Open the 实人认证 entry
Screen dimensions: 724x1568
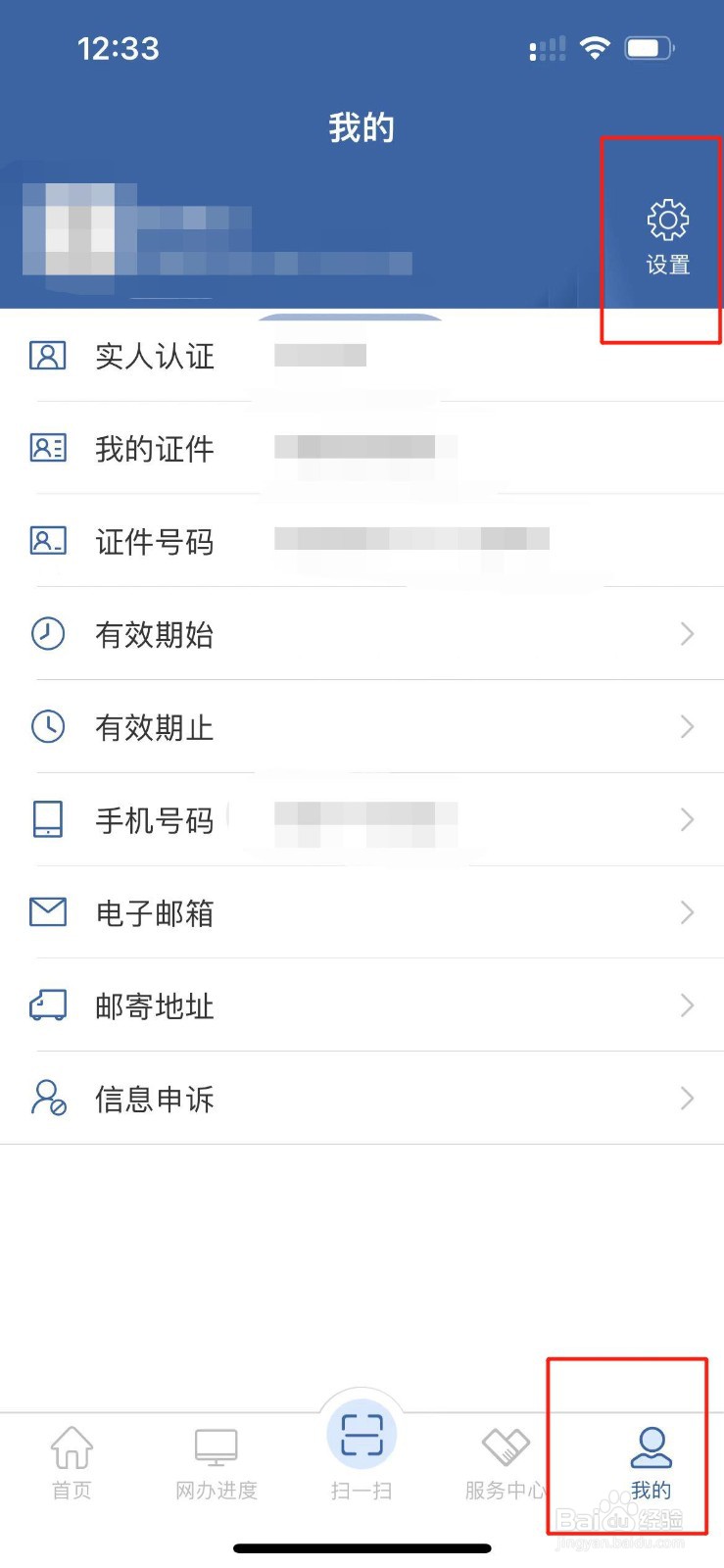154,356
